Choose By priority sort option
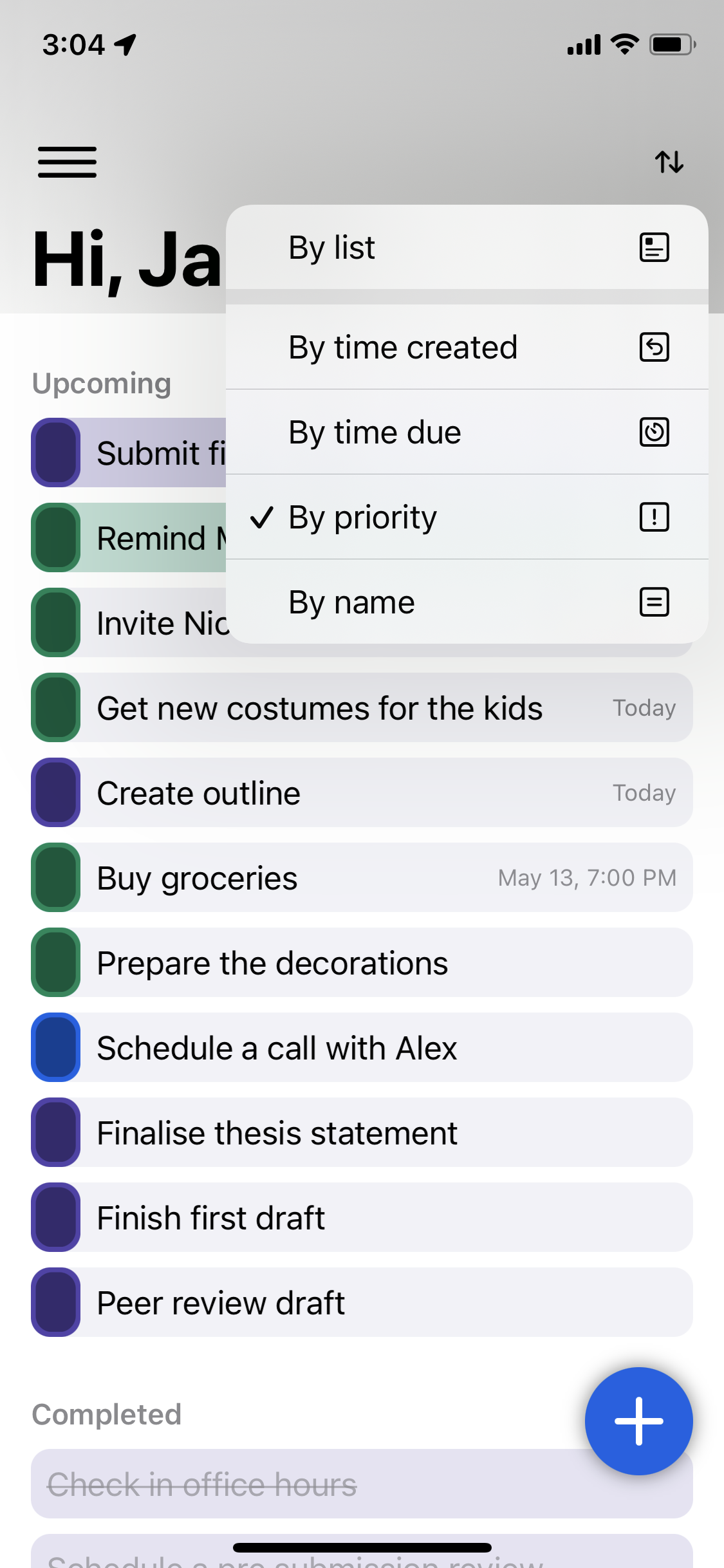 [x=467, y=517]
